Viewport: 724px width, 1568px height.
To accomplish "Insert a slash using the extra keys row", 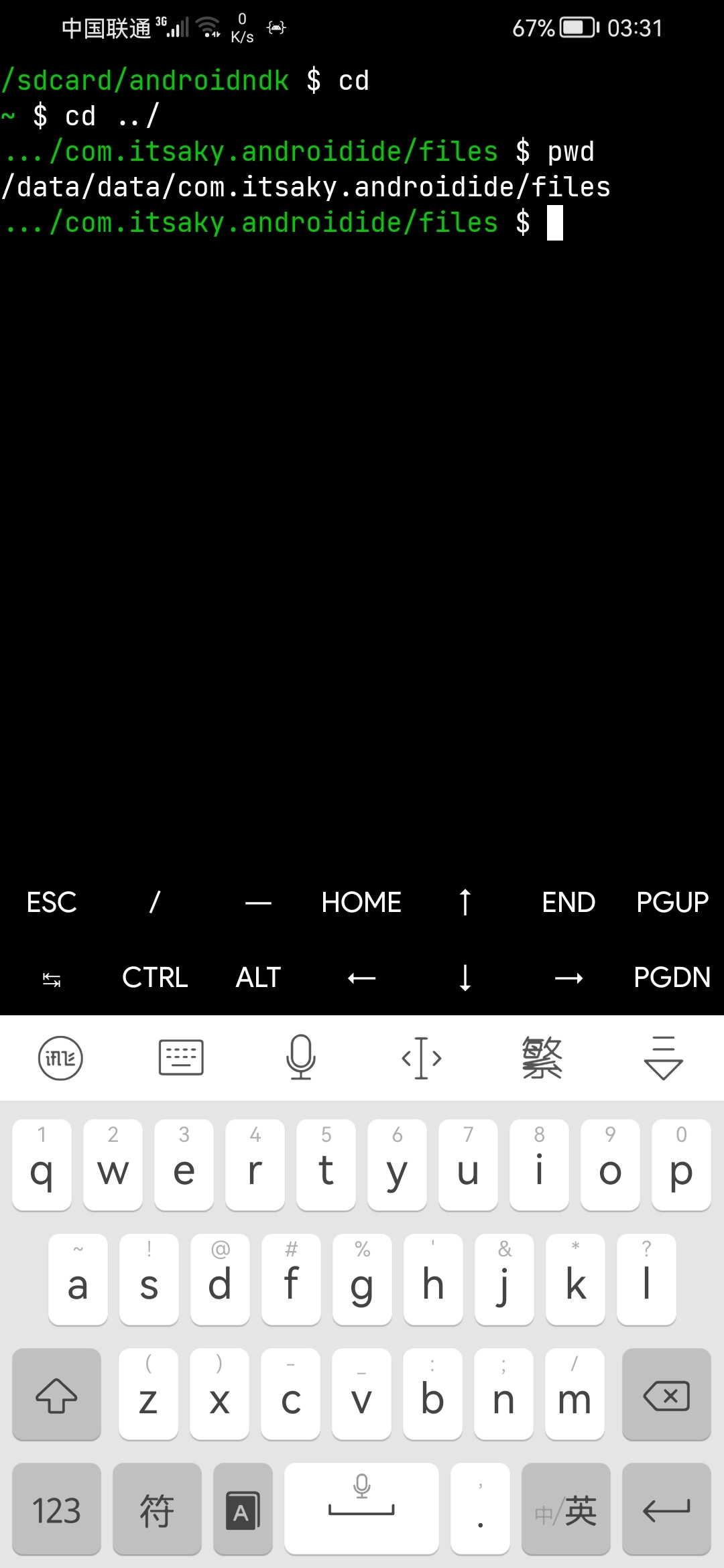I will point(155,902).
